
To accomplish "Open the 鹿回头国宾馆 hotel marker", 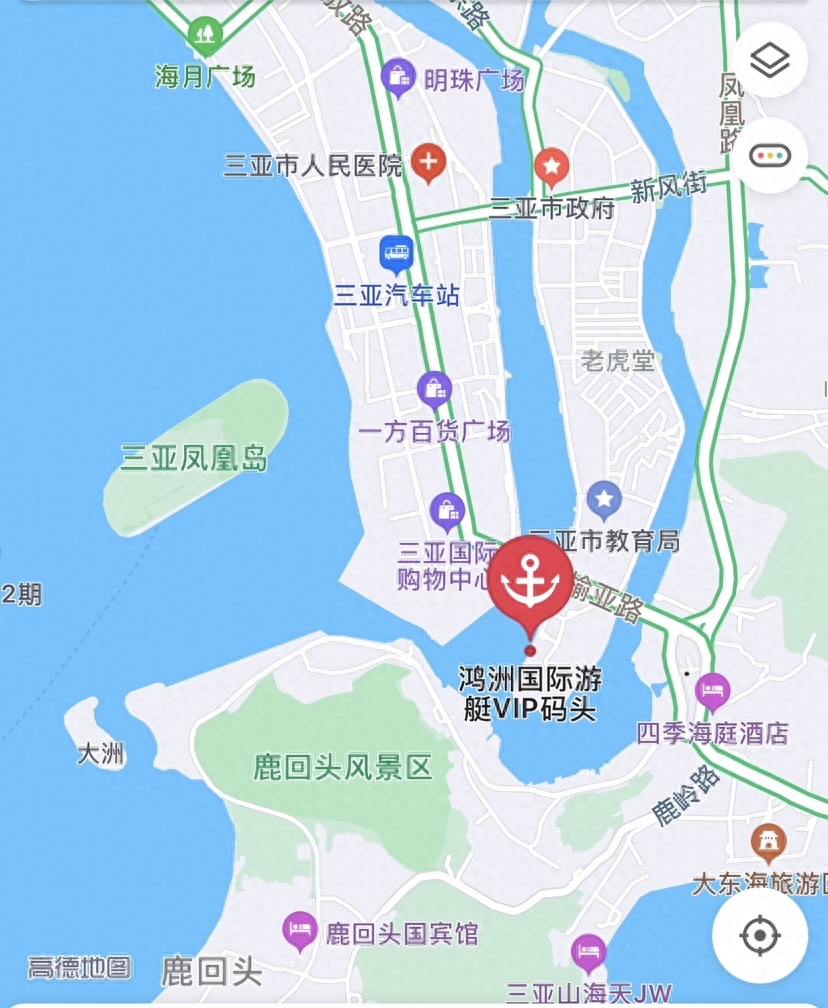I will tap(298, 930).
